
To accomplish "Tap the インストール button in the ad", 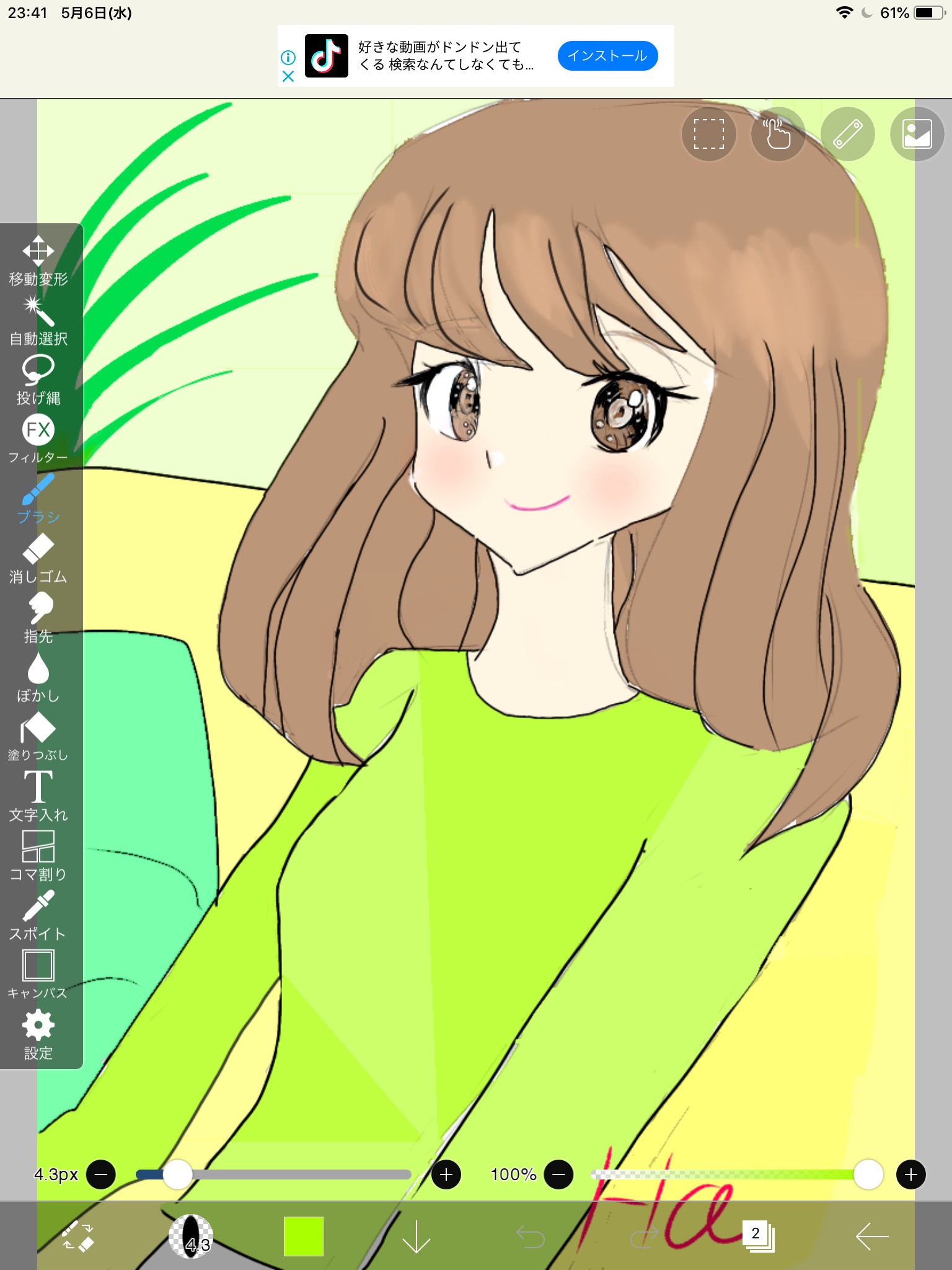I will point(607,55).
